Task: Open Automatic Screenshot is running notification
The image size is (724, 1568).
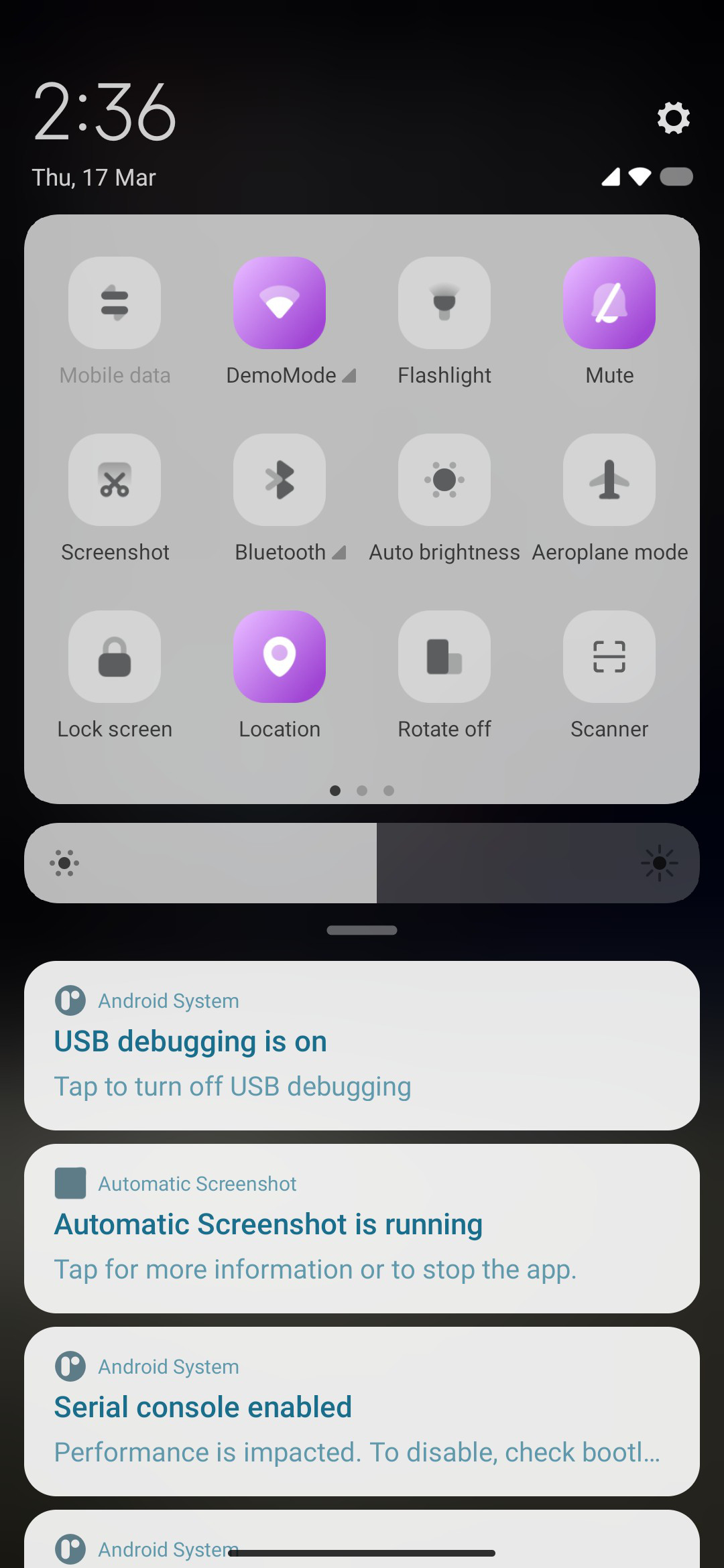Action: [362, 1229]
